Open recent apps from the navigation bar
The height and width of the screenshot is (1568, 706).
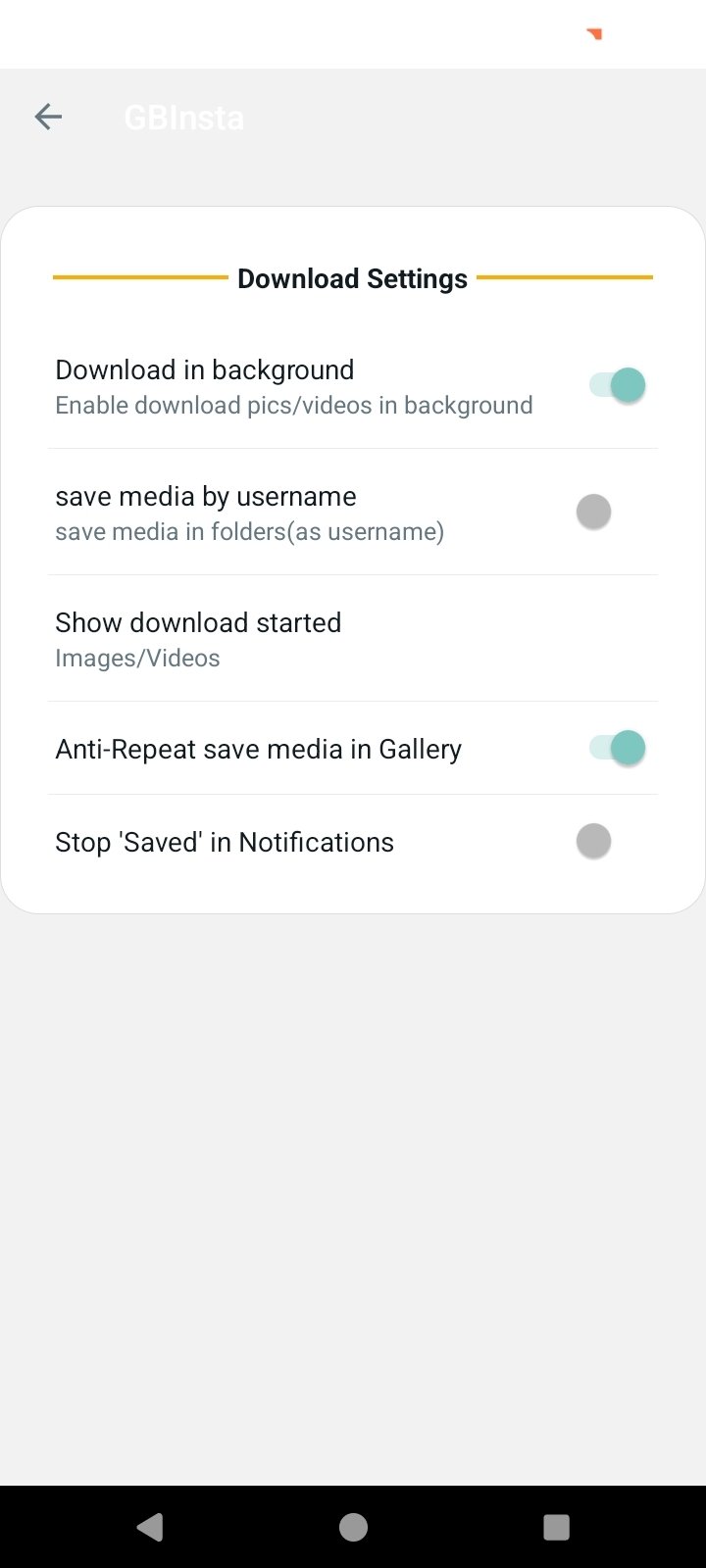[x=556, y=1527]
